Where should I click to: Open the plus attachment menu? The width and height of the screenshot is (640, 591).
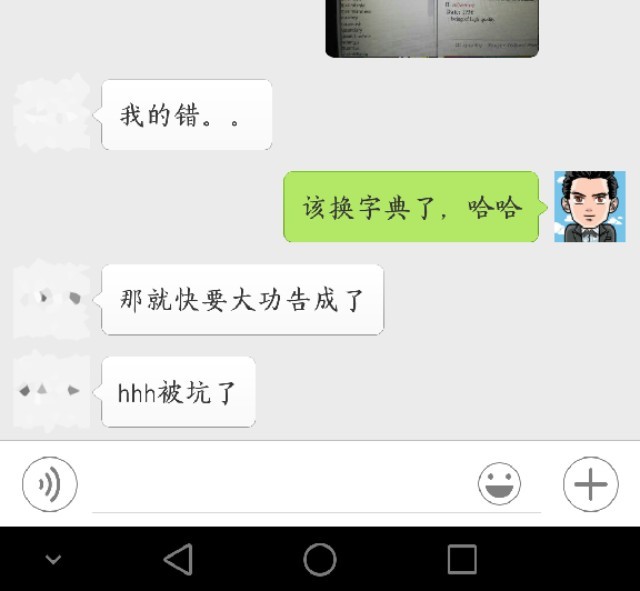pyautogui.click(x=590, y=485)
